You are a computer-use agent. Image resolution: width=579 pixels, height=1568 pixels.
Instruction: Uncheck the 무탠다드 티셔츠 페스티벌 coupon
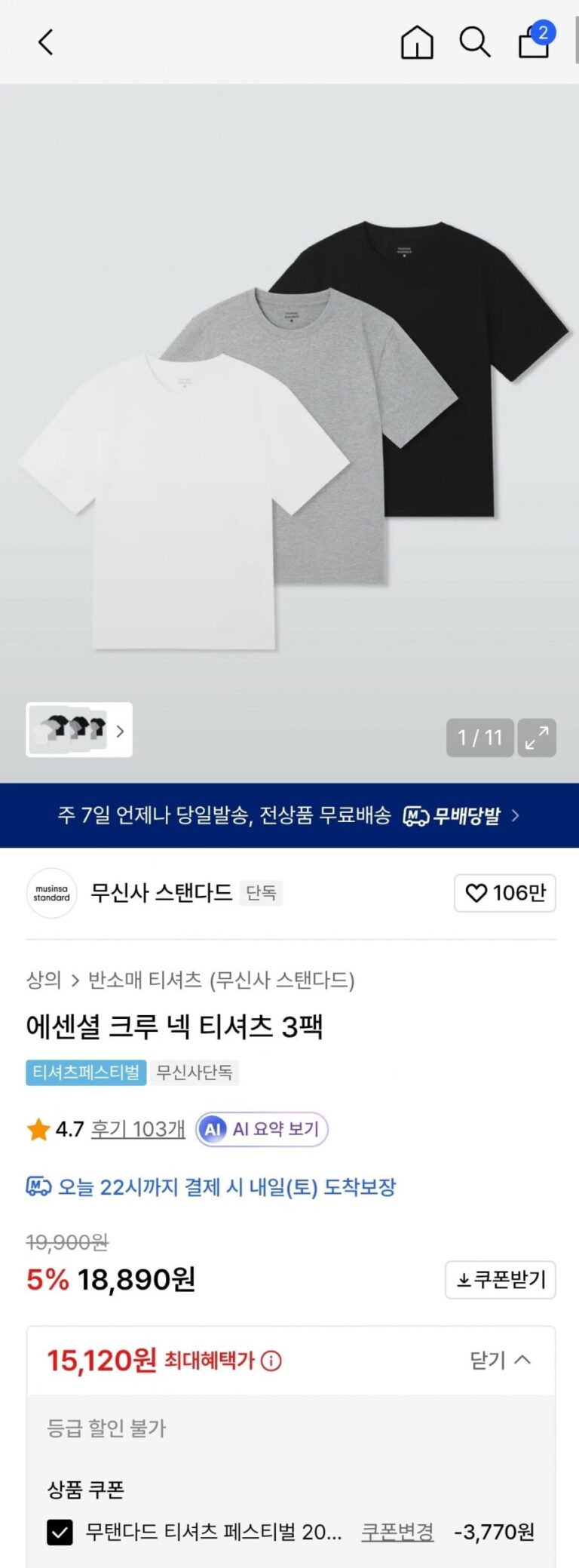pyautogui.click(x=60, y=1532)
